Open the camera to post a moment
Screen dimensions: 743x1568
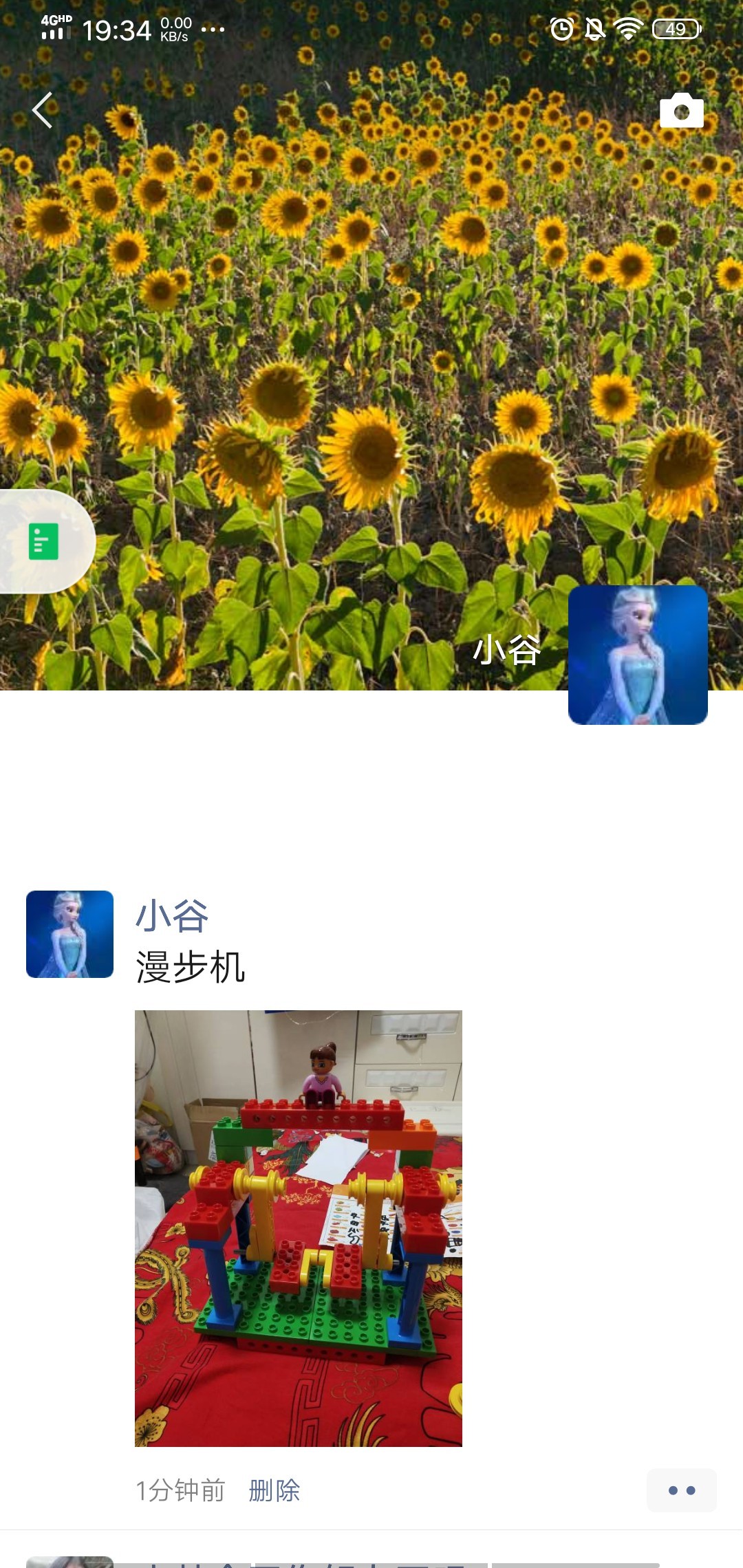681,111
